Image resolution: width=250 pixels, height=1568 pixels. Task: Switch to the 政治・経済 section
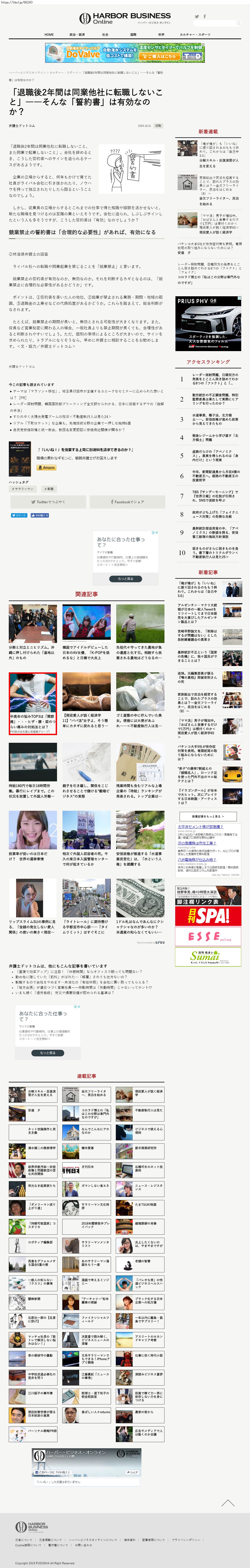click(77, 35)
